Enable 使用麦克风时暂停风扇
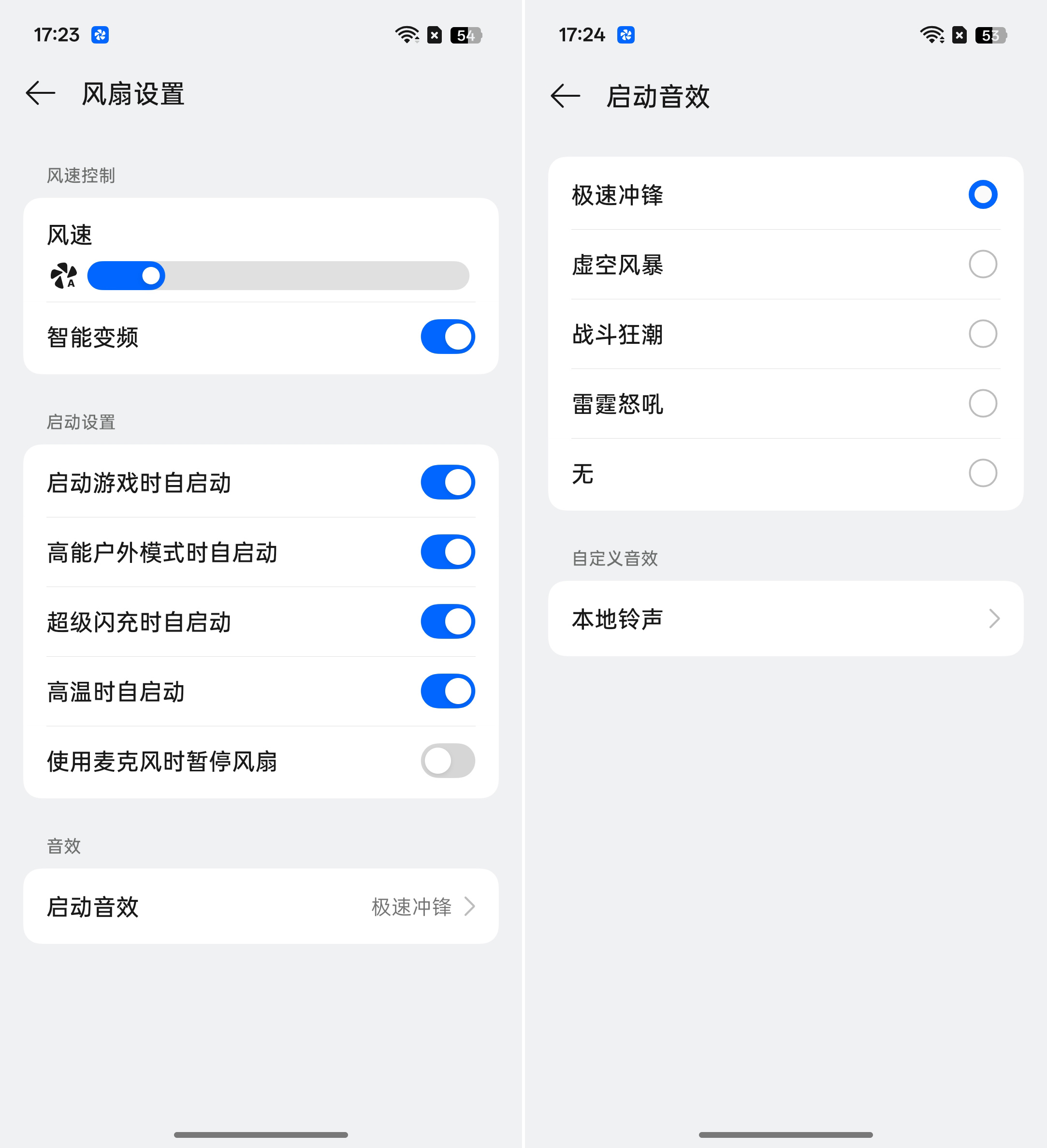 (x=448, y=761)
